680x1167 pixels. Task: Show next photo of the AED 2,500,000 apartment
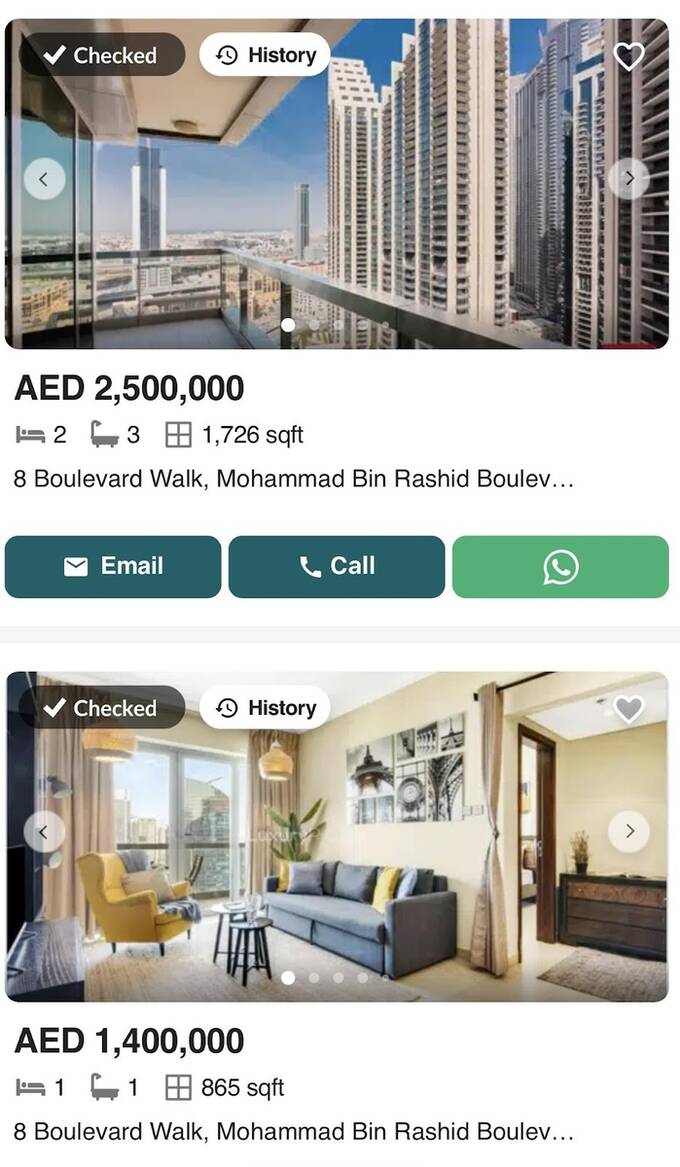coord(629,179)
